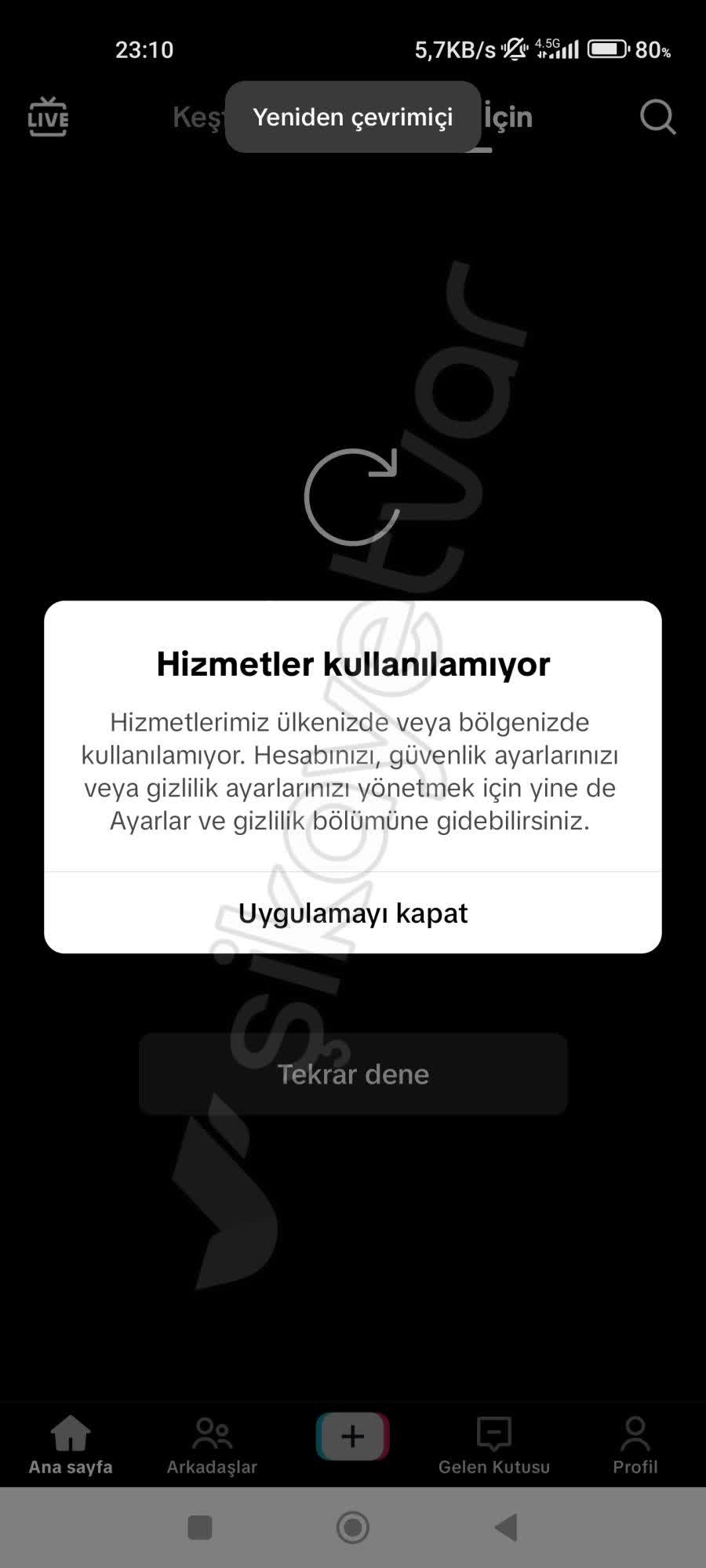Tap the Tekrar dene button
The image size is (706, 1568).
pyautogui.click(x=353, y=1073)
